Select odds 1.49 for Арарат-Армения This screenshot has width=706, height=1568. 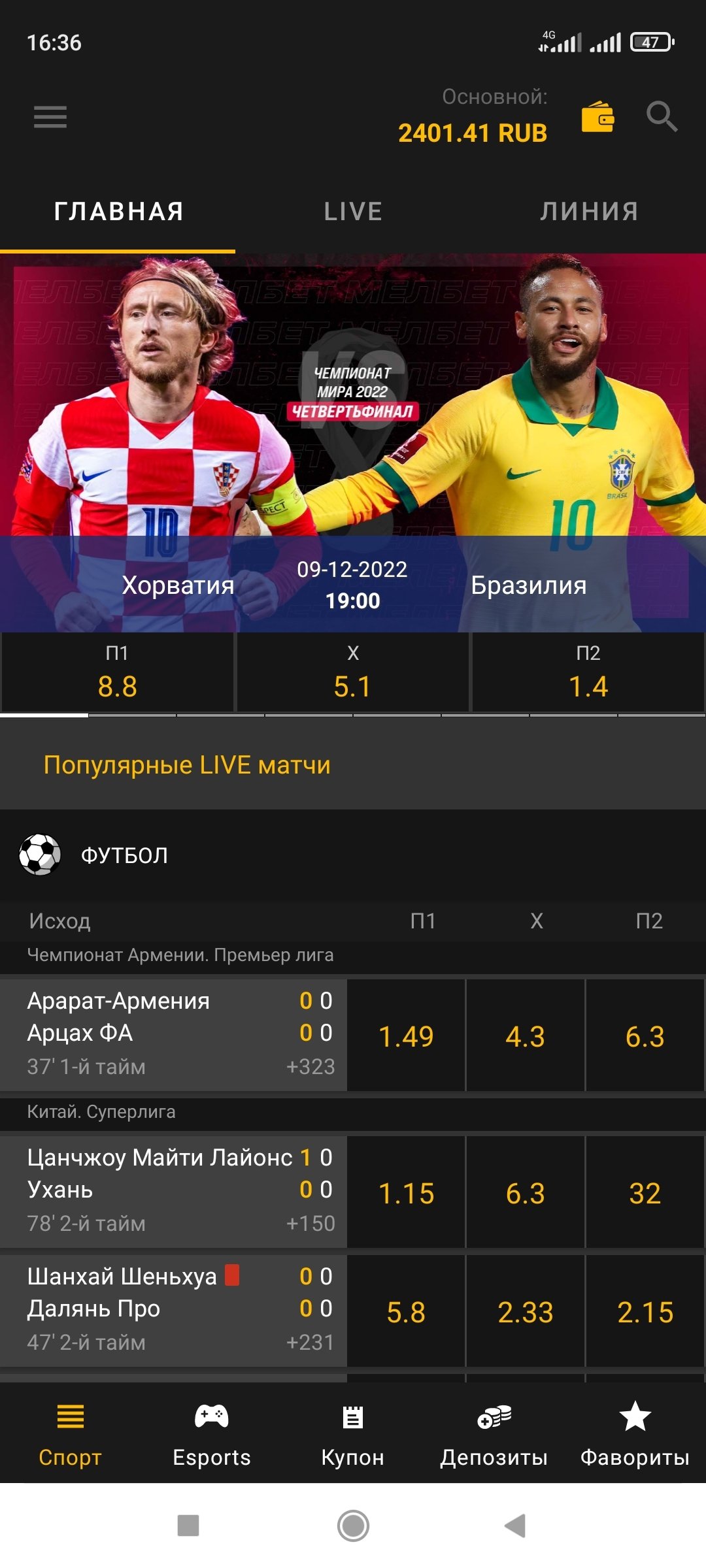[x=406, y=1036]
